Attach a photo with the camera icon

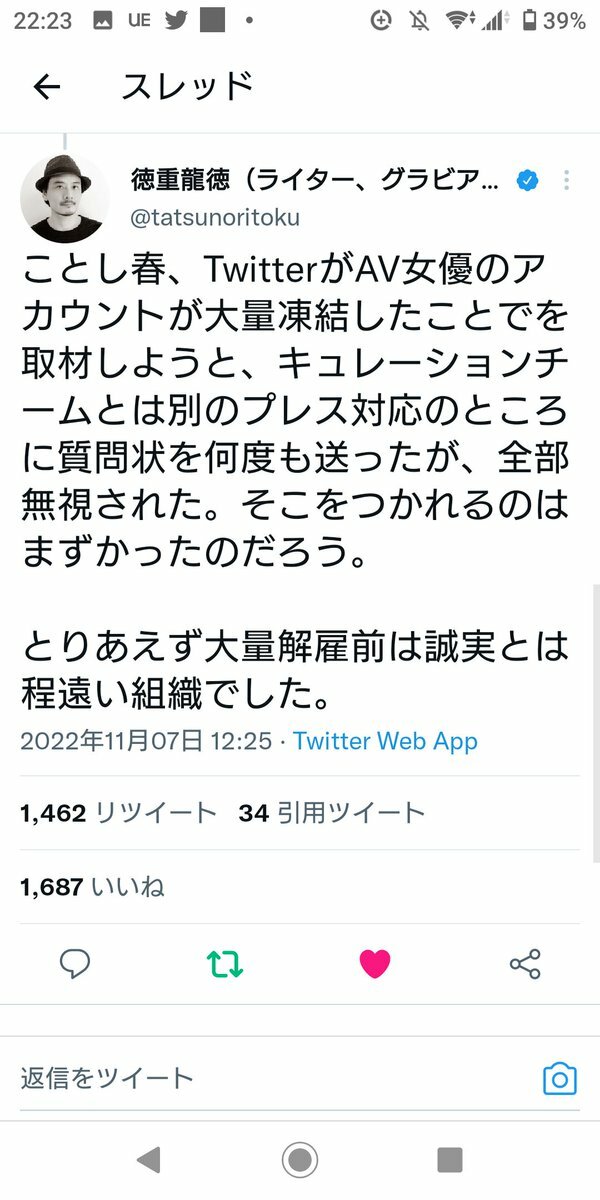coord(560,1078)
